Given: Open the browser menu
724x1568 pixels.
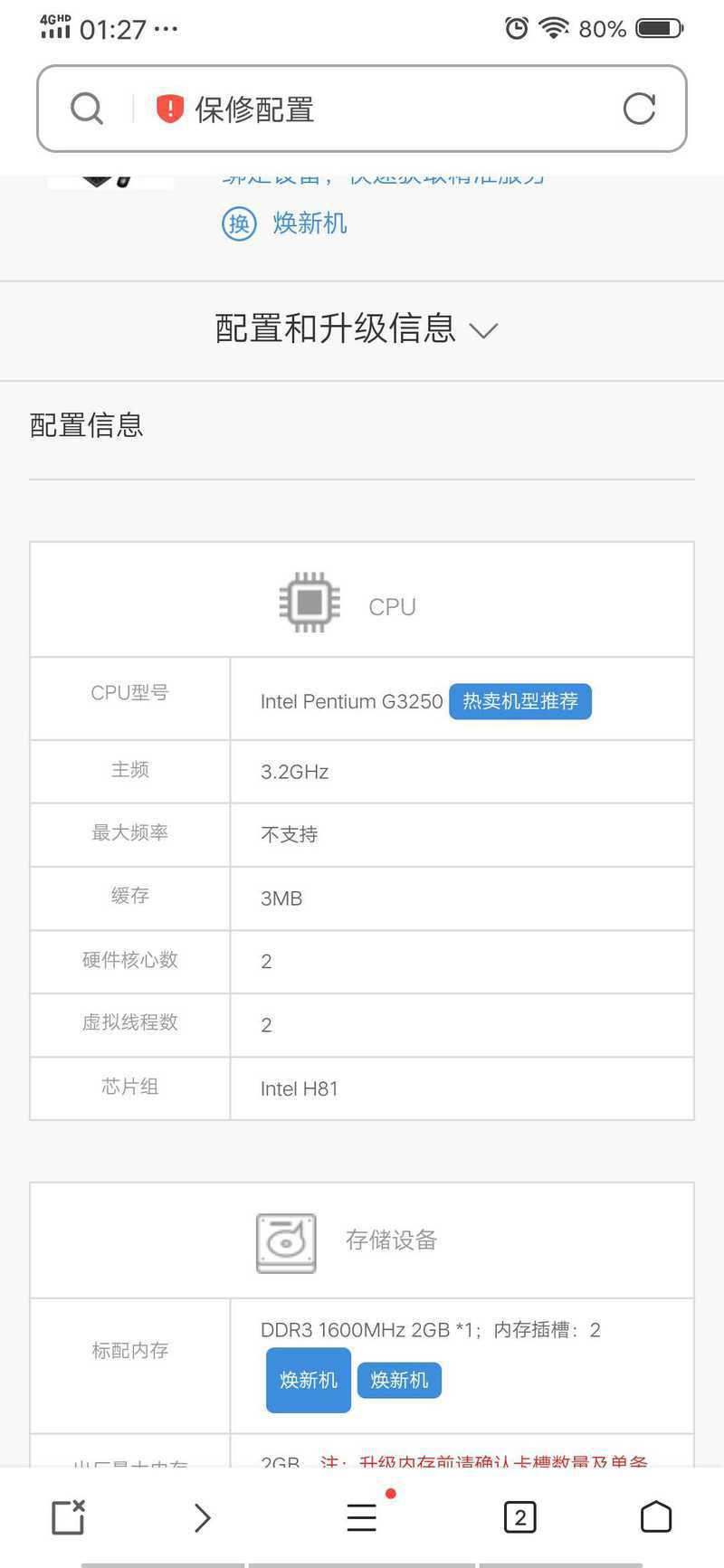Looking at the screenshot, I should 362,1517.
